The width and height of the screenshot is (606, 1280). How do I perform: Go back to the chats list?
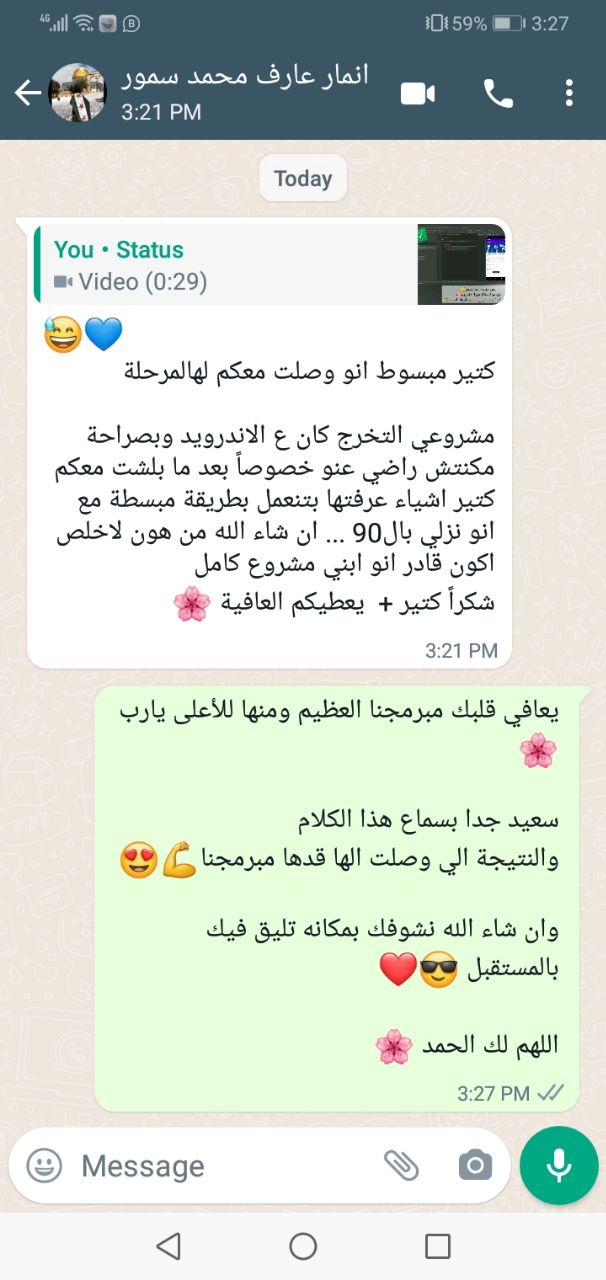(27, 94)
